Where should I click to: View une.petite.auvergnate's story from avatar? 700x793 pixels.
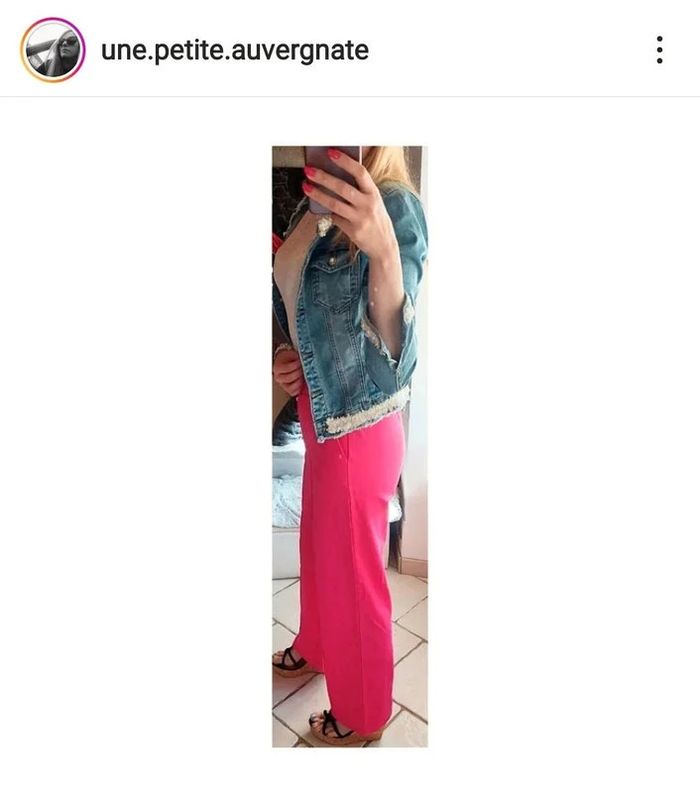[x=53, y=50]
